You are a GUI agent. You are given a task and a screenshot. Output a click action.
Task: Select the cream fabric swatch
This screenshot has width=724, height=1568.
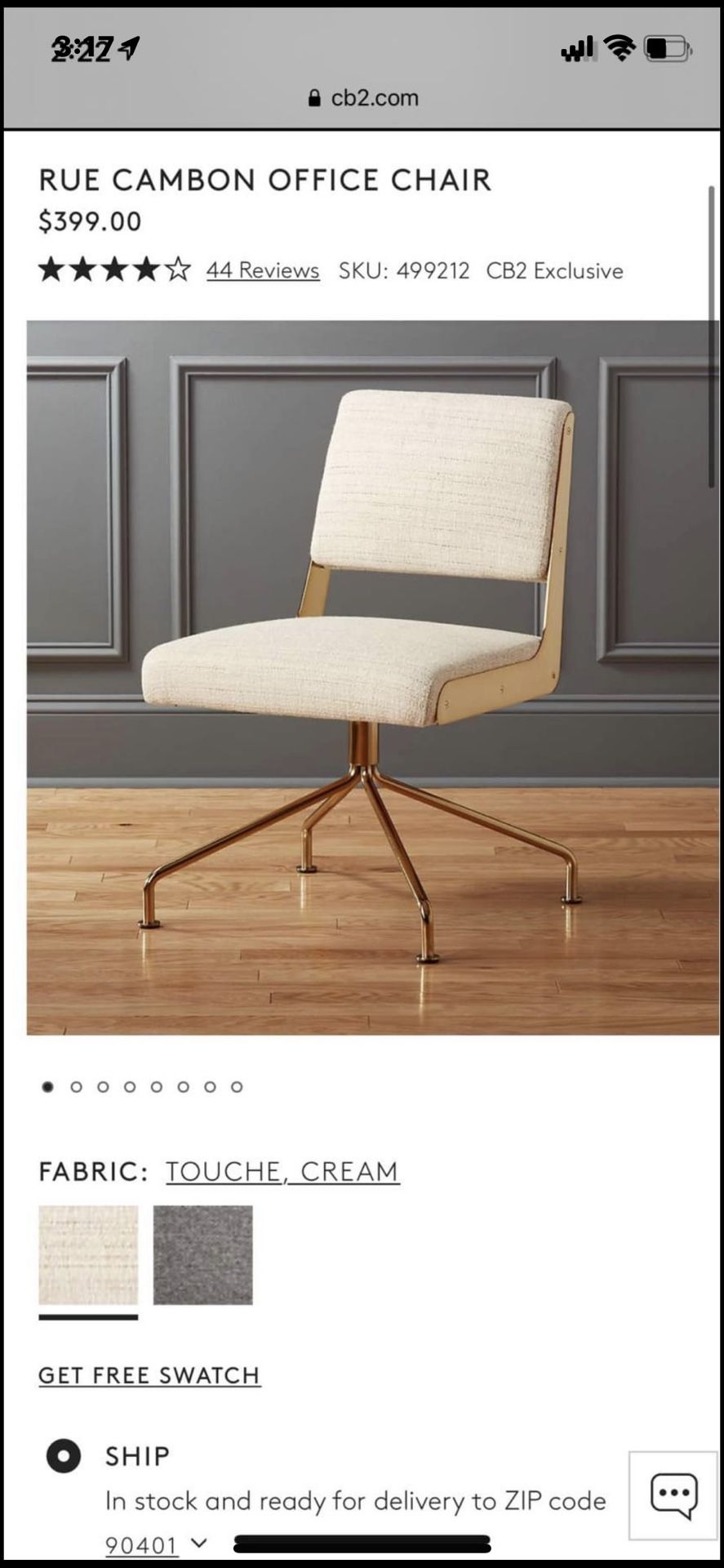(x=88, y=1255)
